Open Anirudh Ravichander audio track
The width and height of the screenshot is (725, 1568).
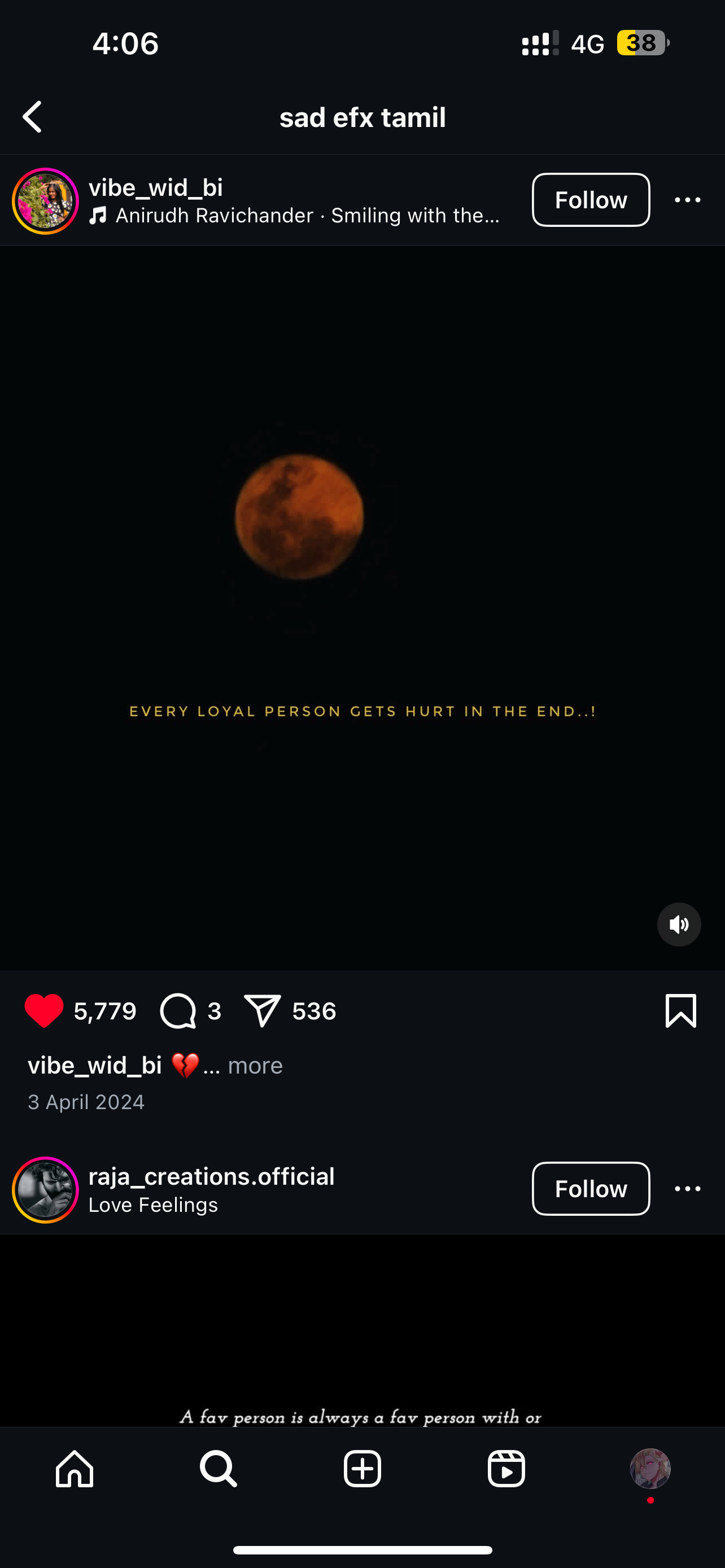coord(295,216)
